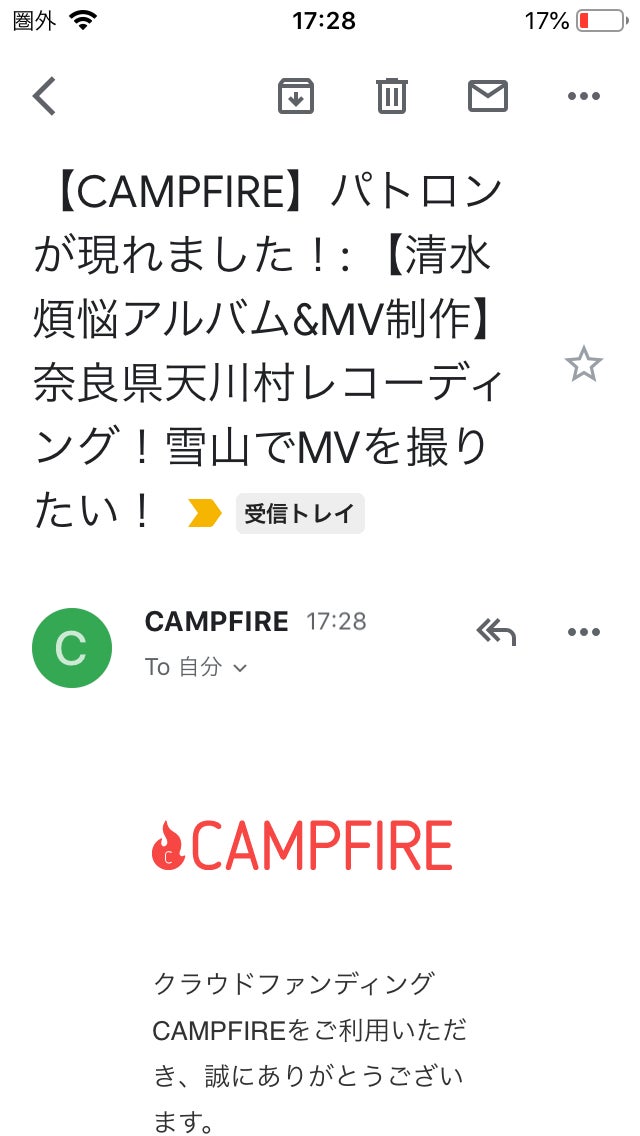The height and width of the screenshot is (1136, 640).
Task: Open the CAMPFIRE sender avatar
Action: coord(72,647)
